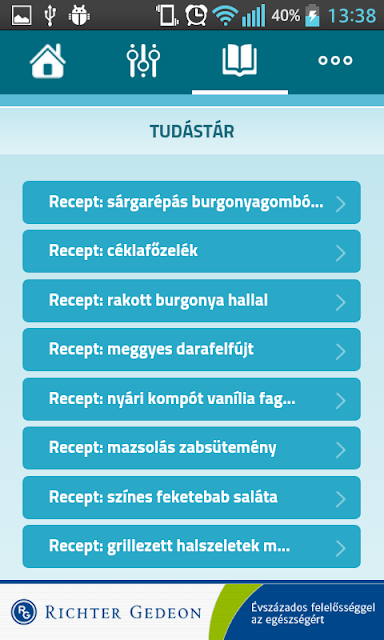Open the céklafőzelék recipe

(x=191, y=251)
